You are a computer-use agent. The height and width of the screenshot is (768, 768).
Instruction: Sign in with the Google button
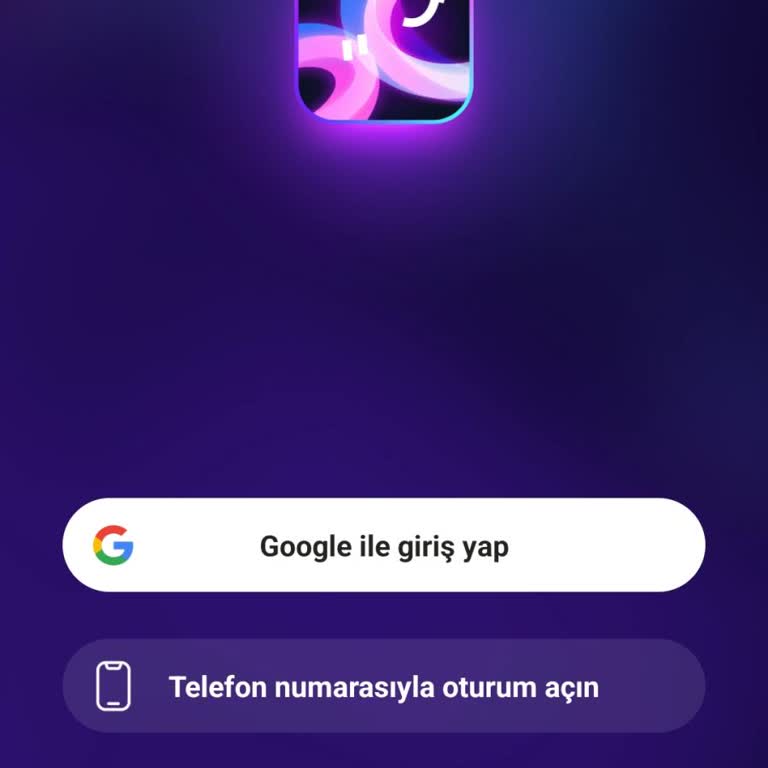coord(384,546)
